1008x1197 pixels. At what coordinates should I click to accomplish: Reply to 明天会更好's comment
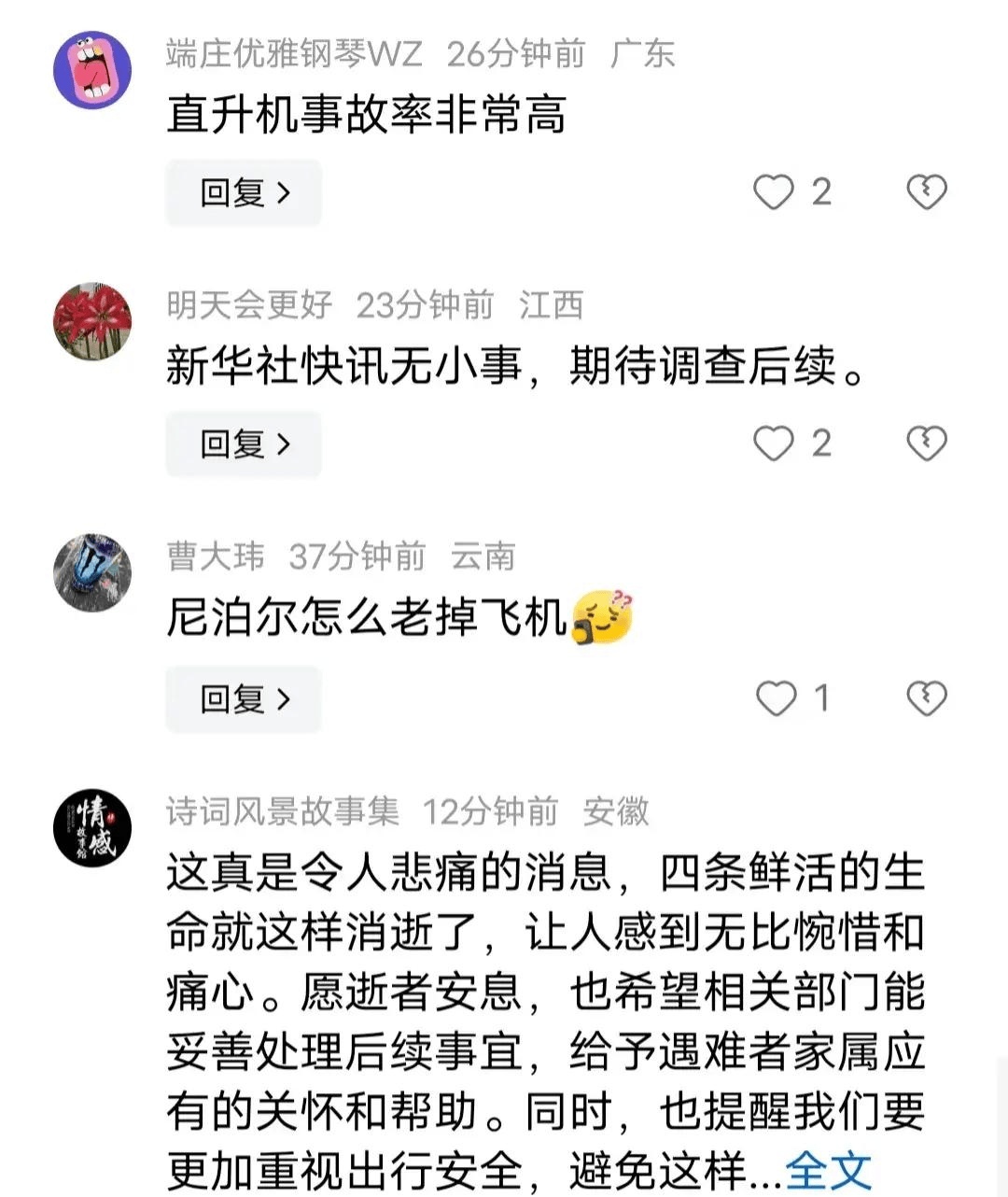[244, 444]
